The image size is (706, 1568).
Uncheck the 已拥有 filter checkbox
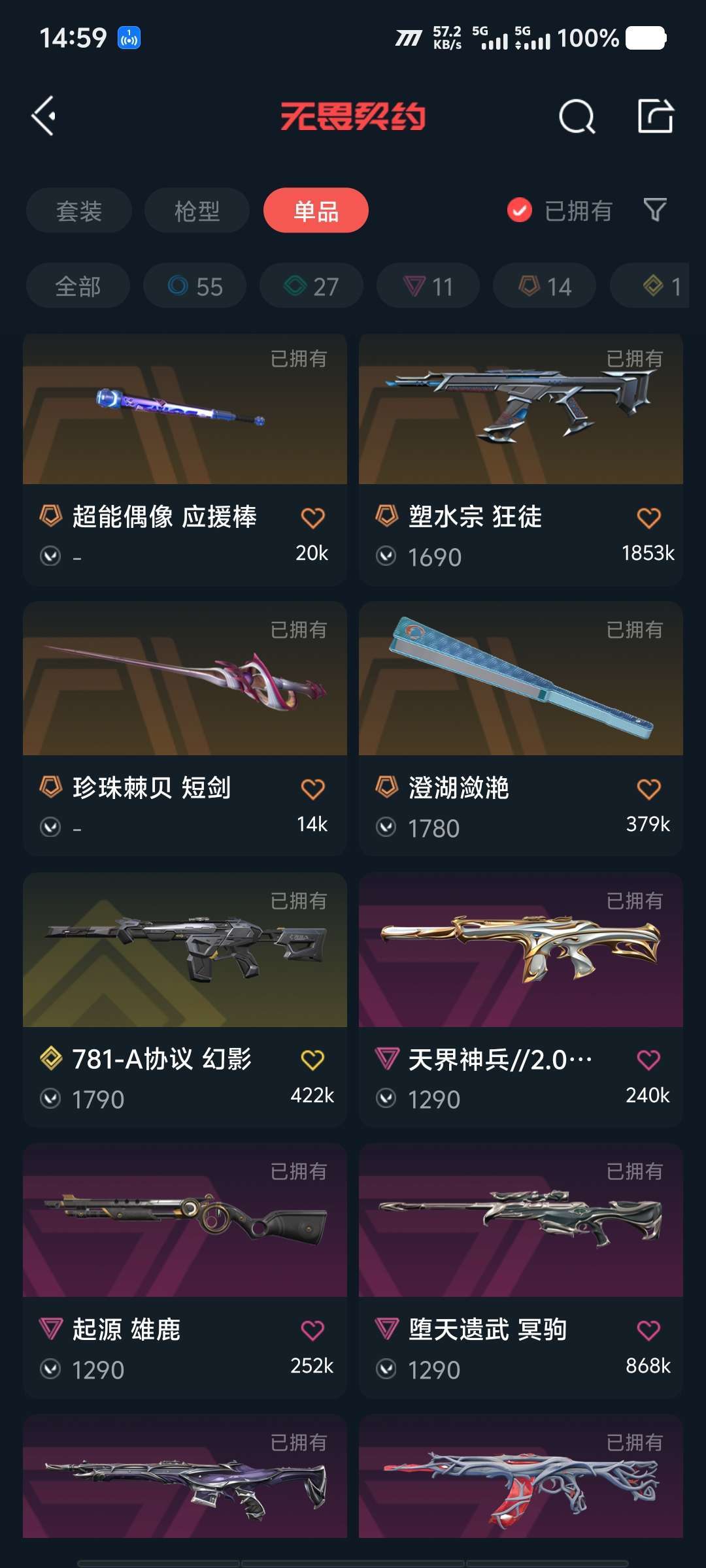click(x=520, y=210)
